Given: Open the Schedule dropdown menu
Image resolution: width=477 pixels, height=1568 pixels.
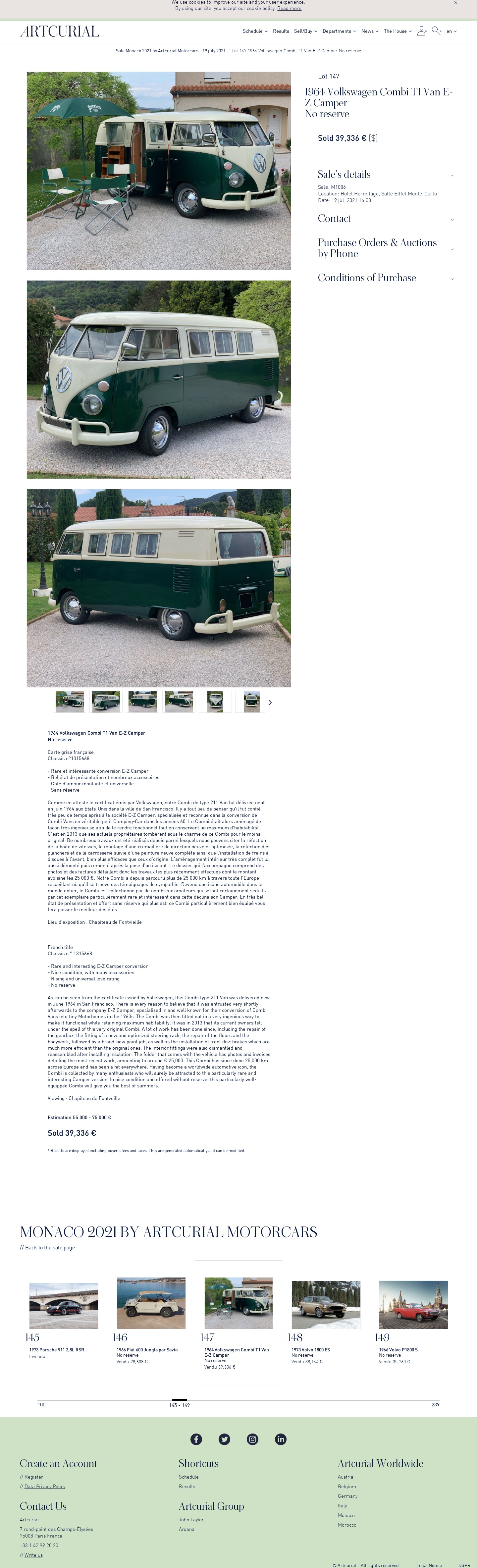Looking at the screenshot, I should click(x=254, y=31).
